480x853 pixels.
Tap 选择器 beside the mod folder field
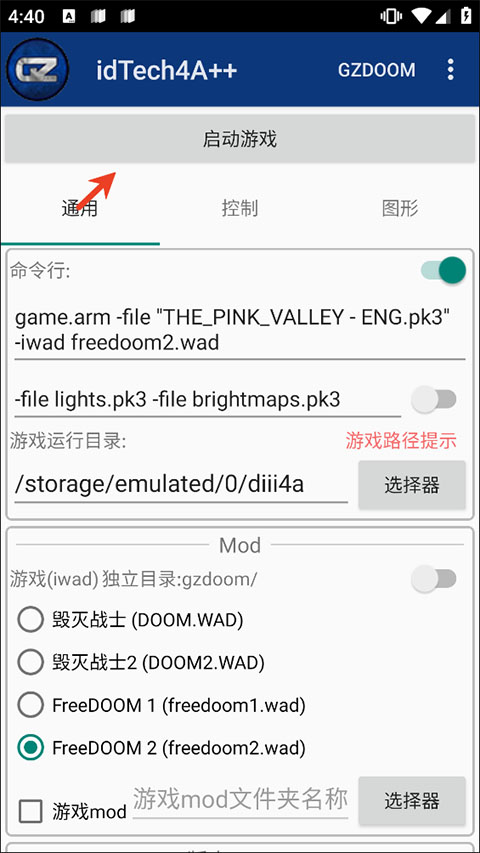[412, 801]
